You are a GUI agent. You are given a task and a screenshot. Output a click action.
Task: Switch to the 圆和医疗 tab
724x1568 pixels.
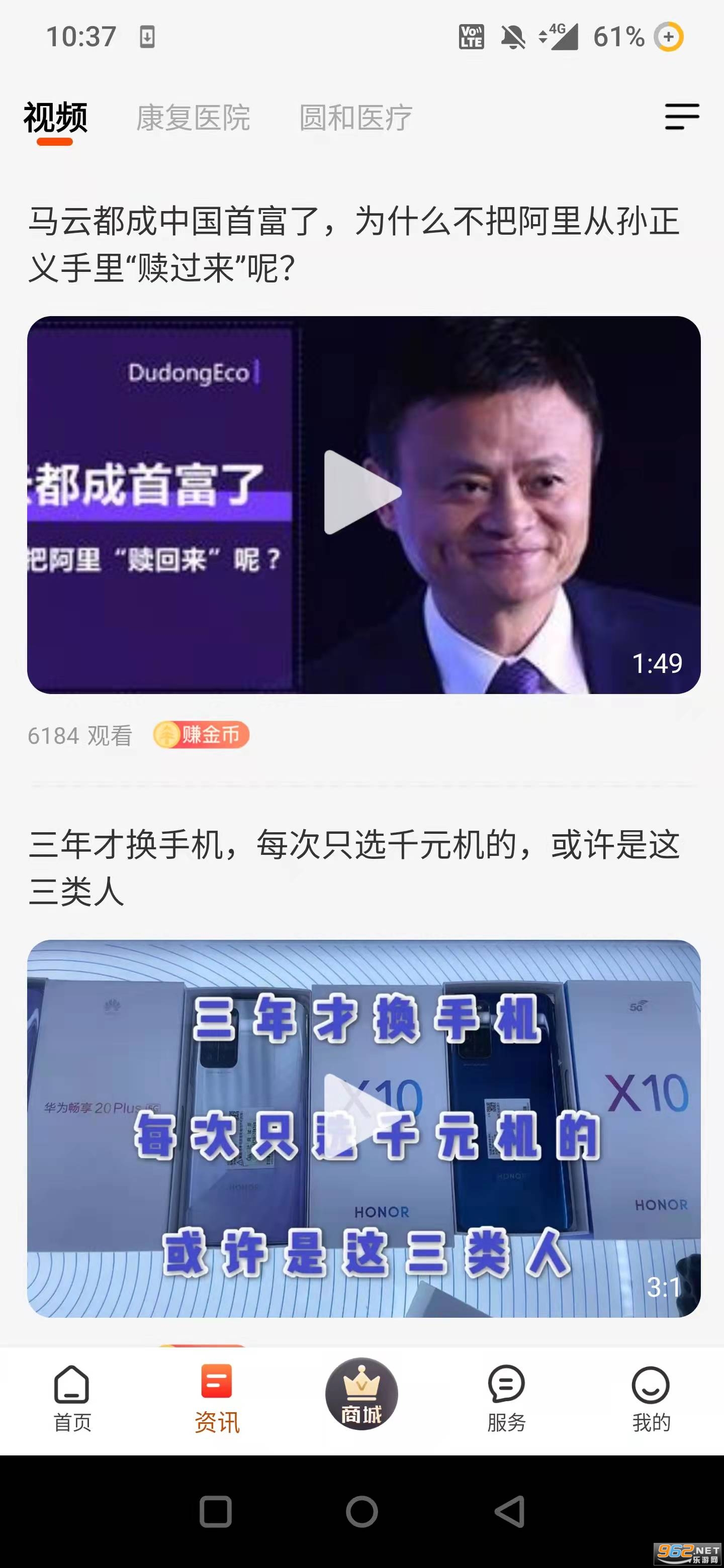tap(355, 118)
